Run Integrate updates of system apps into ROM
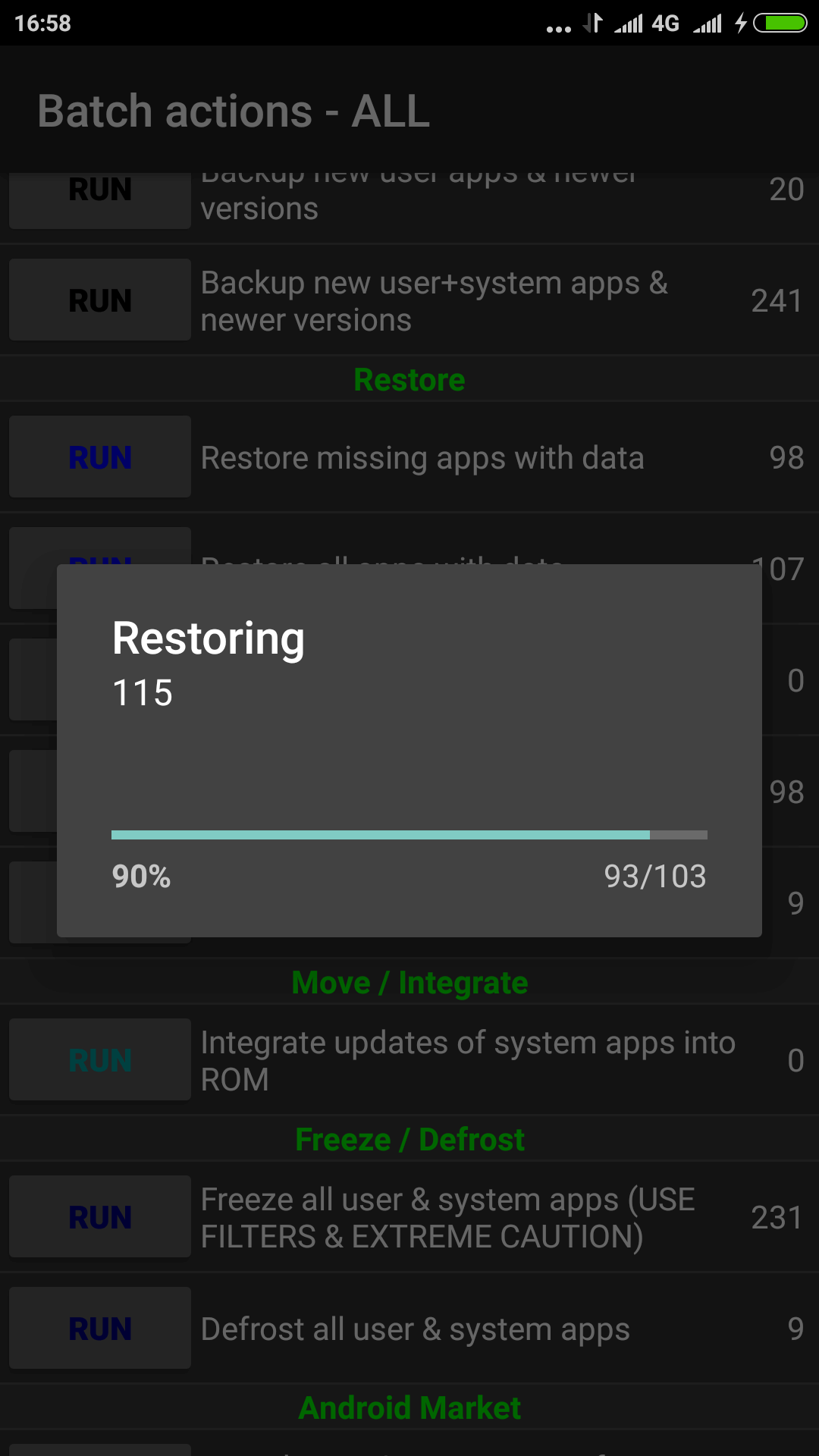This screenshot has height=1456, width=819. pos(100,1059)
